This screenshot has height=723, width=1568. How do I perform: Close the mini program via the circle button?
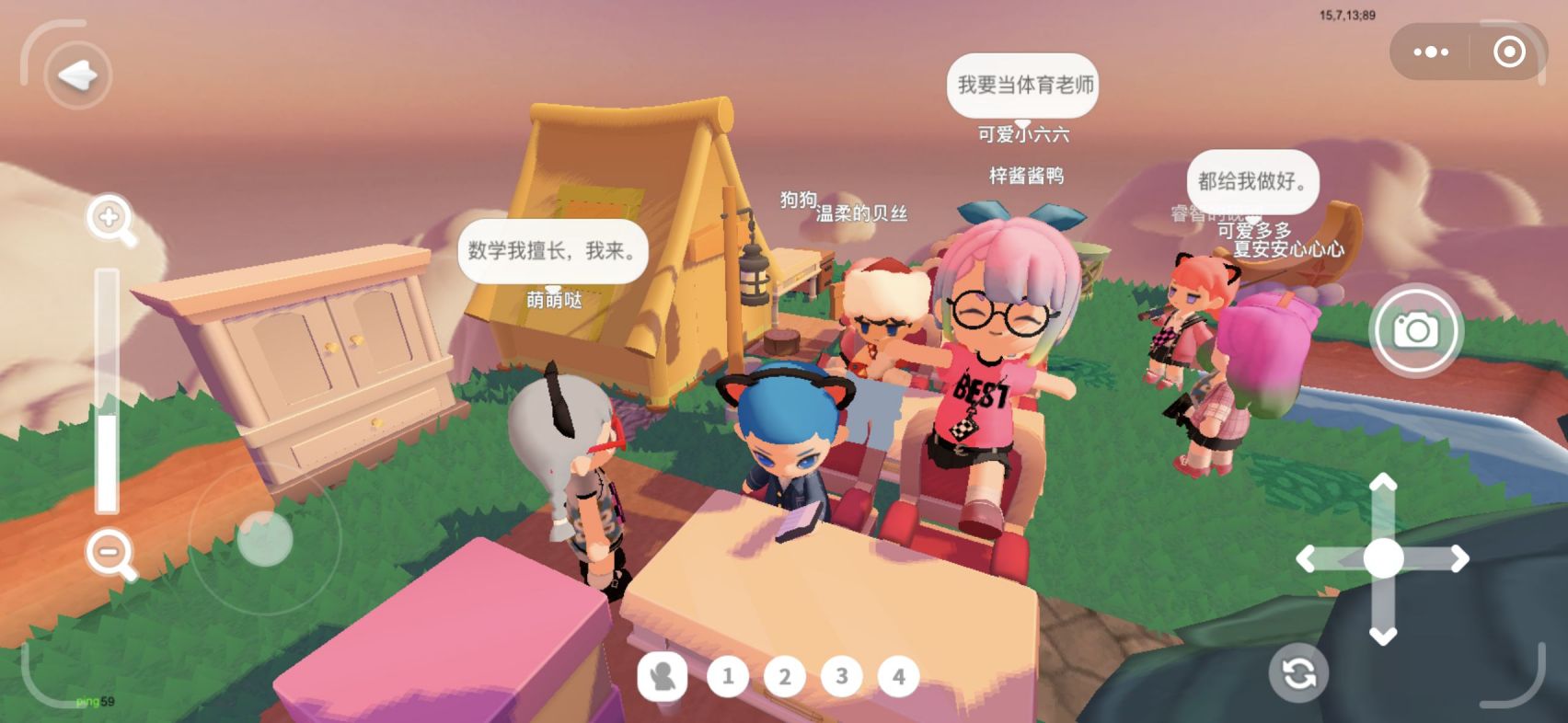coord(1508,52)
